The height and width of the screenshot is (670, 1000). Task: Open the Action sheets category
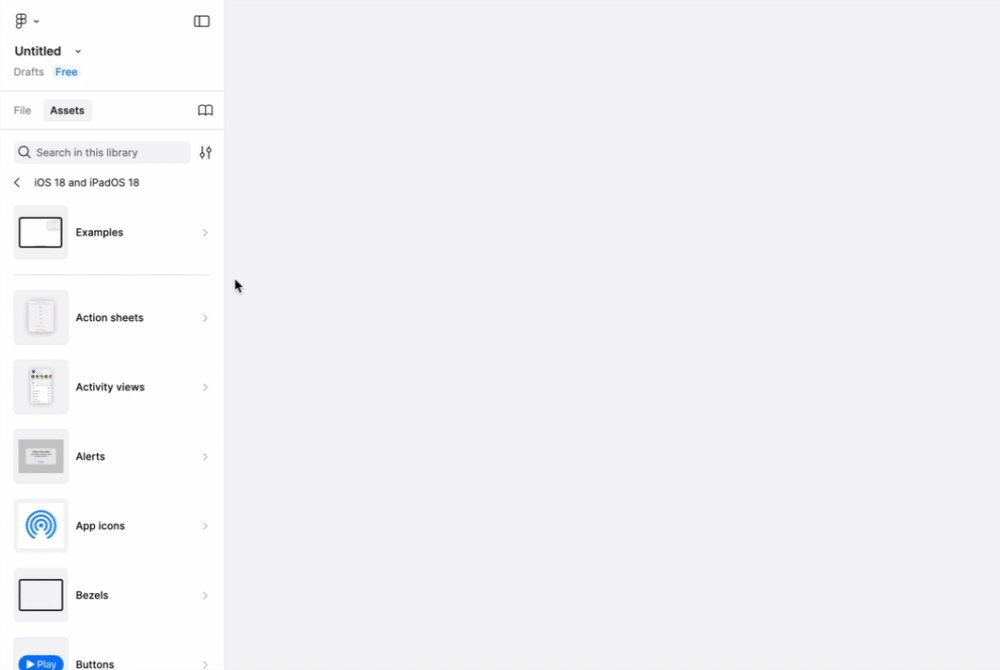[x=110, y=318]
